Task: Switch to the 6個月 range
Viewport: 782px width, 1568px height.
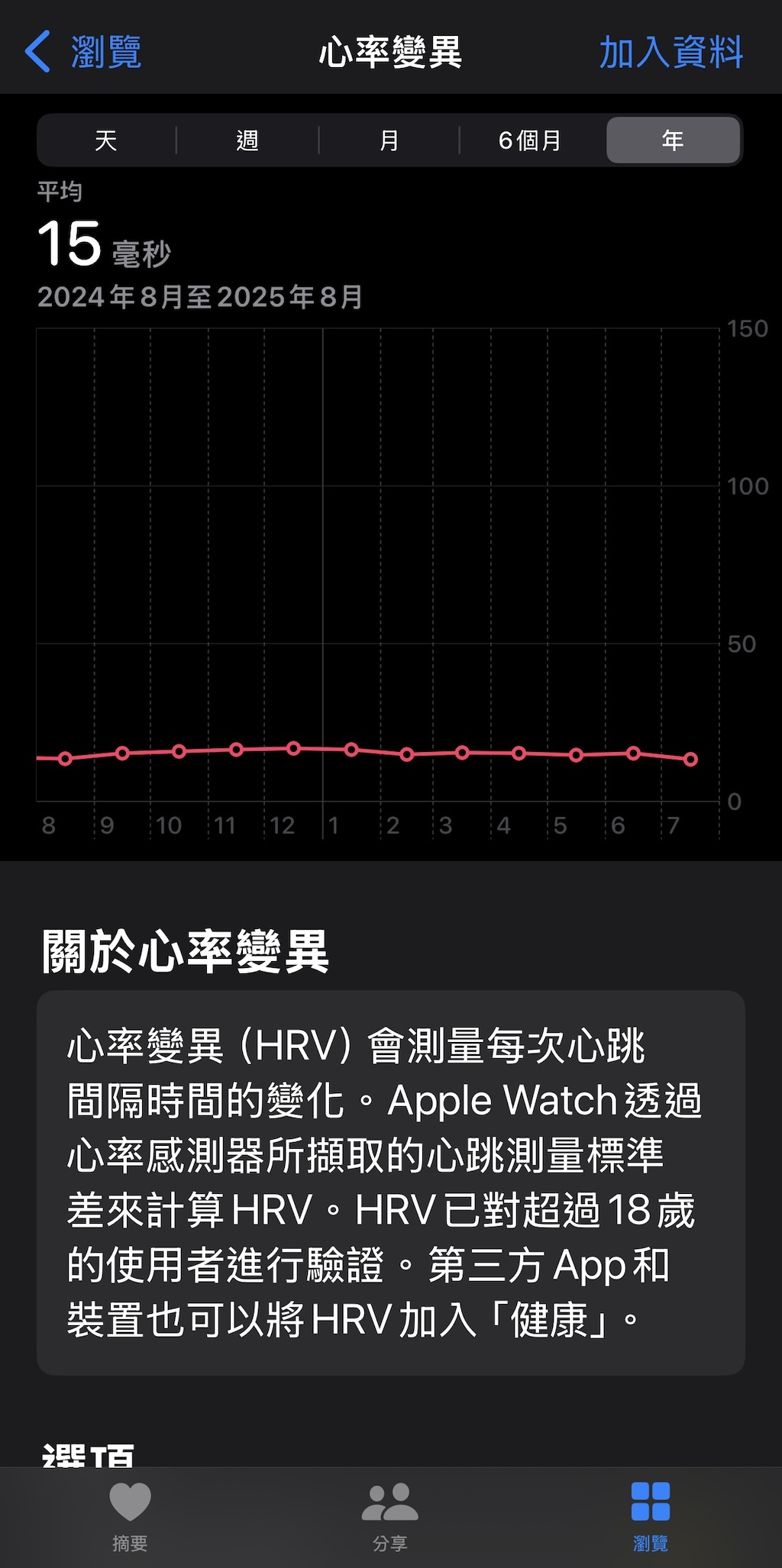Action: (531, 140)
